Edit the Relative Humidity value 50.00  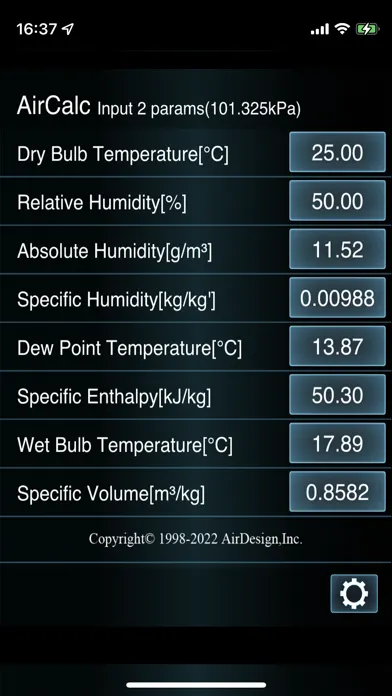pyautogui.click(x=337, y=201)
